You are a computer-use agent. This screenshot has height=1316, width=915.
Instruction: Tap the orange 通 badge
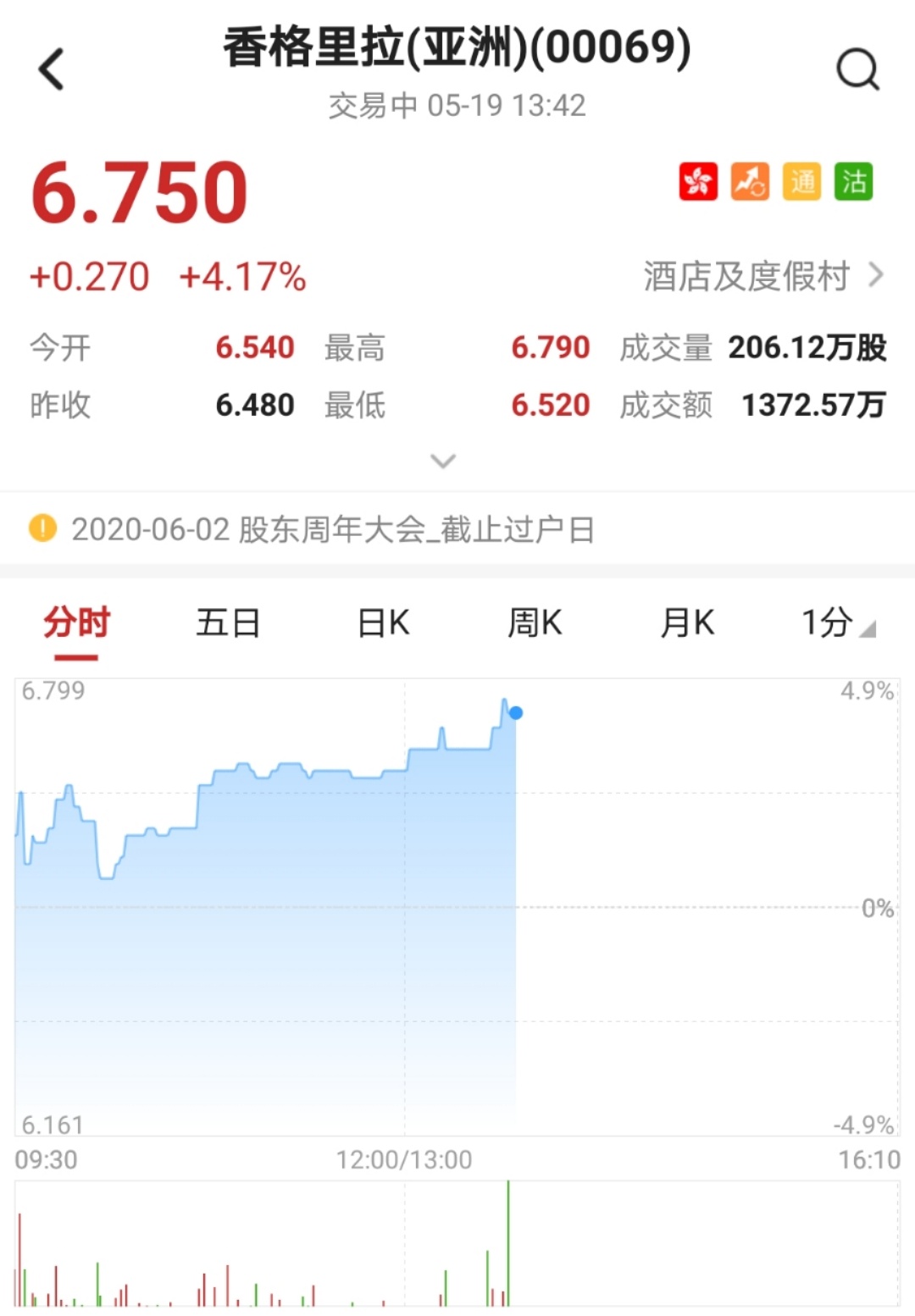(x=801, y=181)
